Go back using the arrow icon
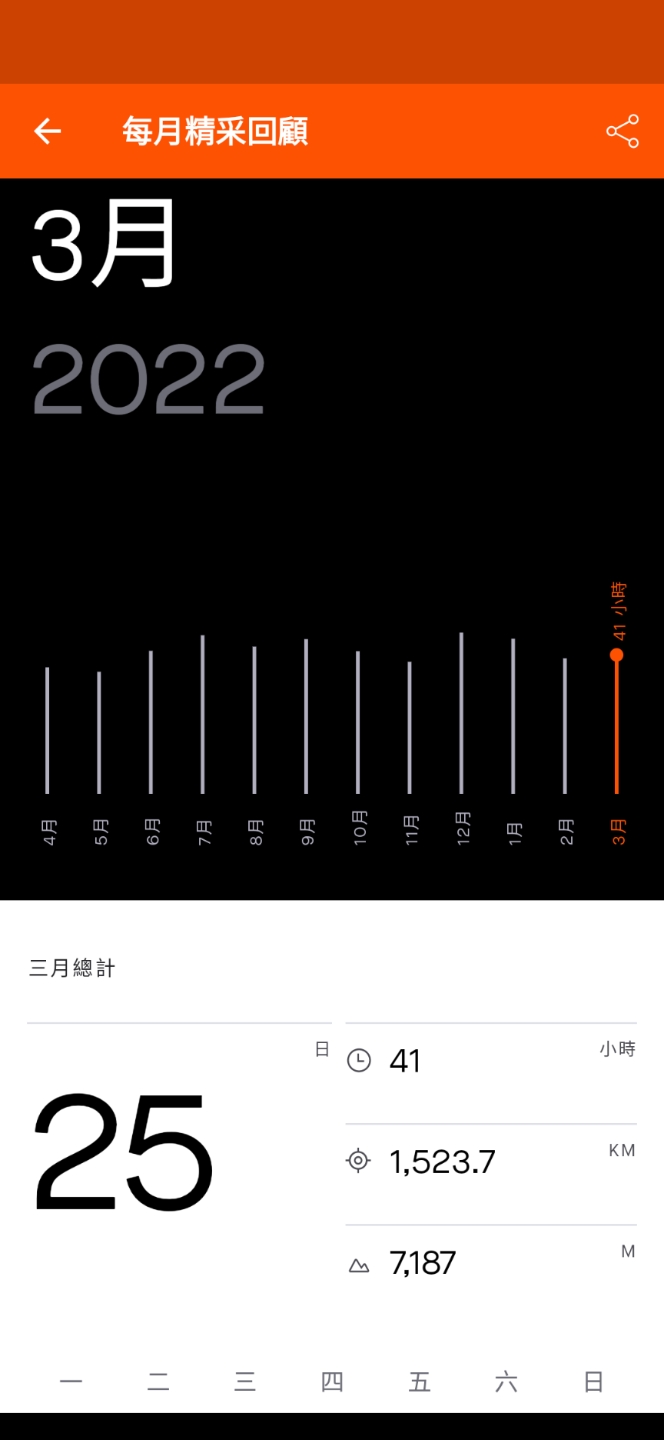Viewport: 664px width, 1440px height. point(47,131)
